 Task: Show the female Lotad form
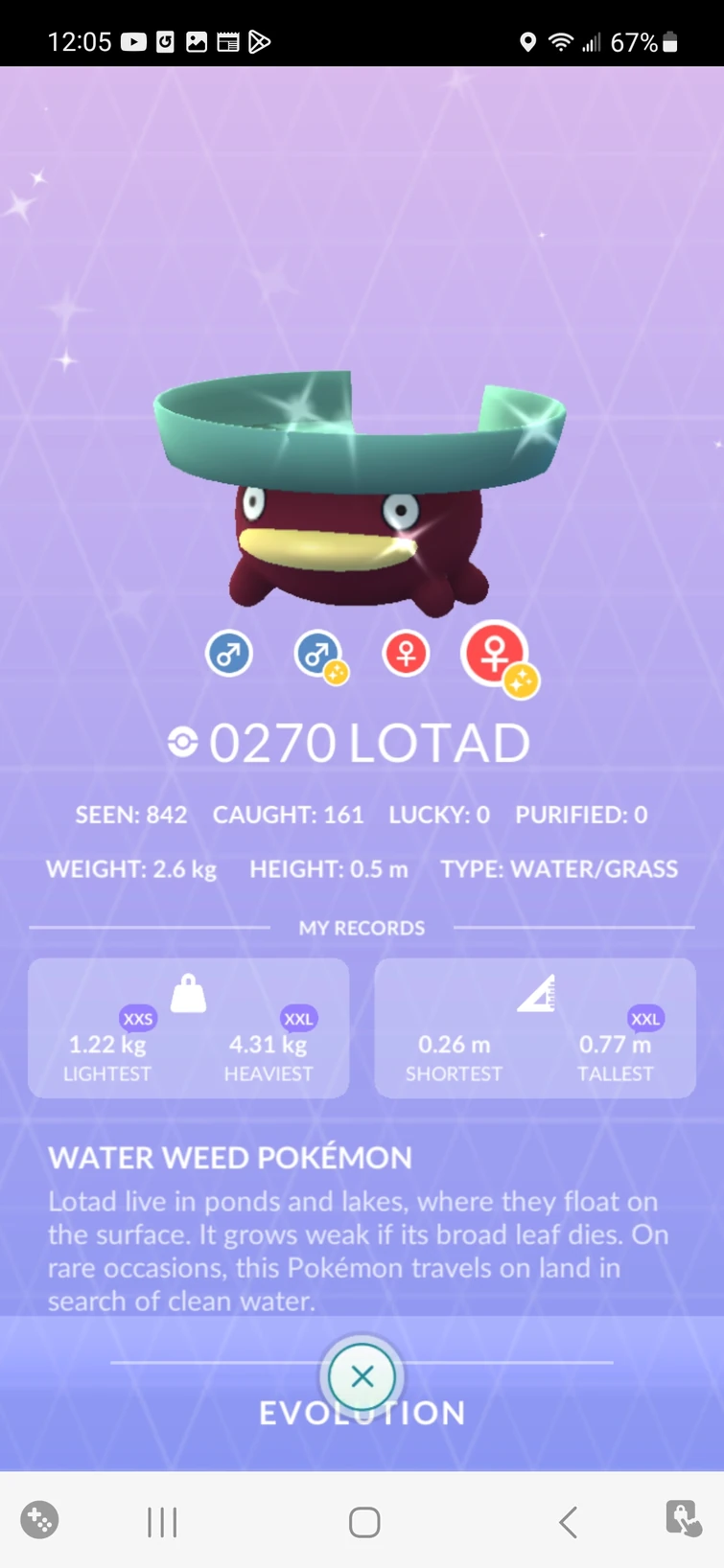(x=407, y=655)
